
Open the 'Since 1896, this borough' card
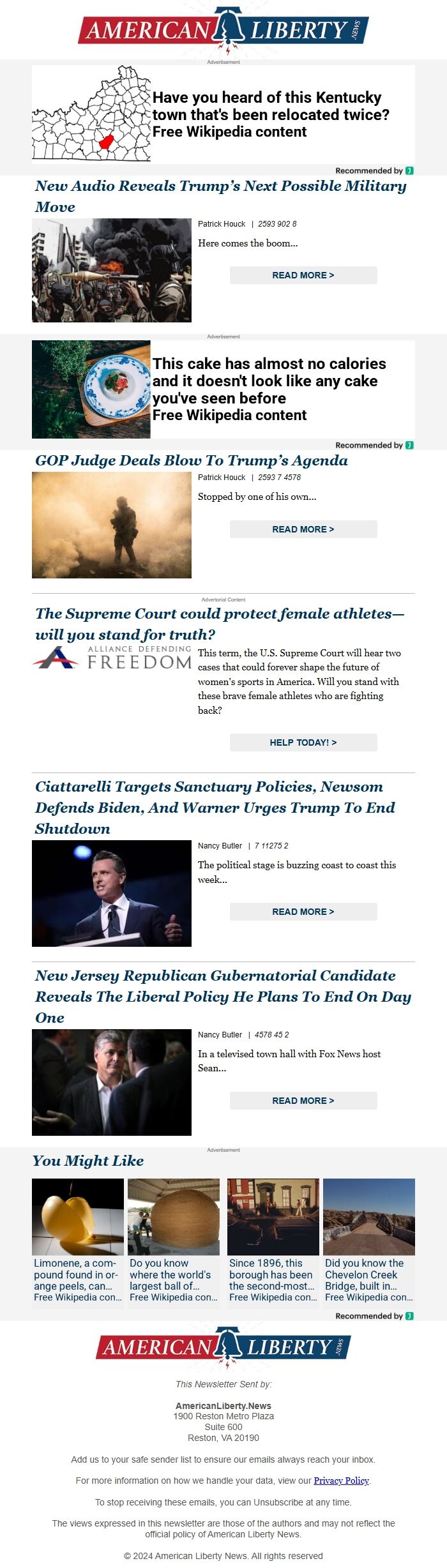[x=273, y=1242]
